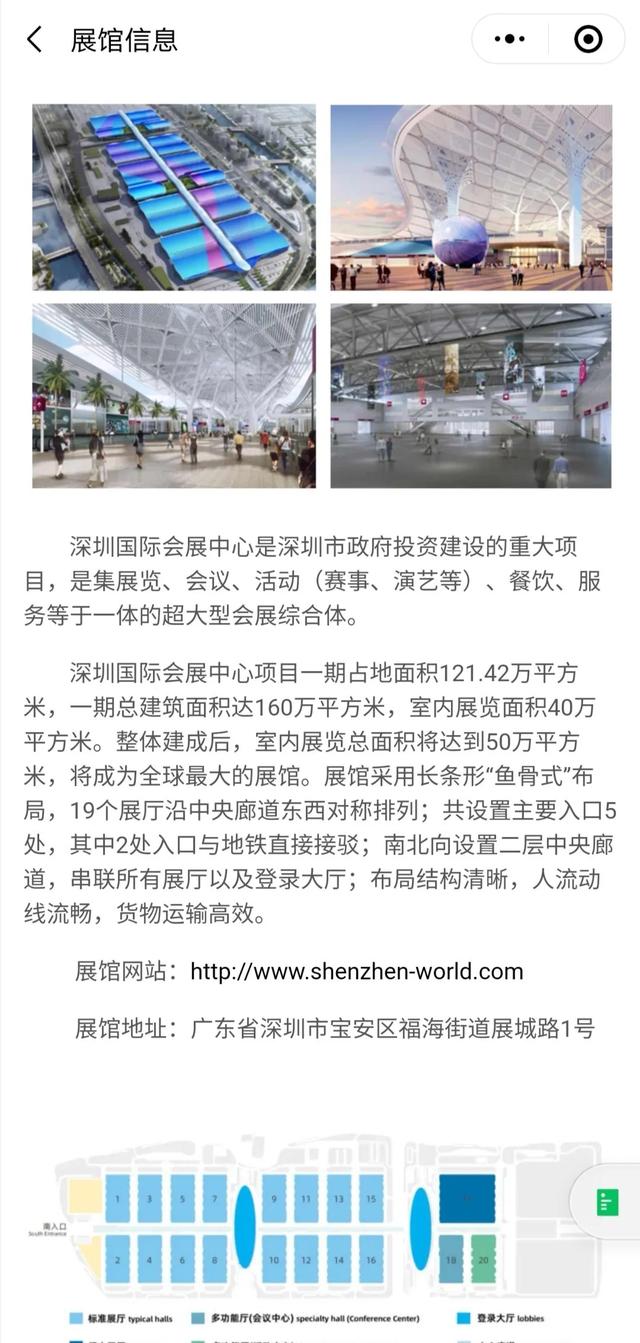
Task: Close the mini program
Action: (588, 40)
